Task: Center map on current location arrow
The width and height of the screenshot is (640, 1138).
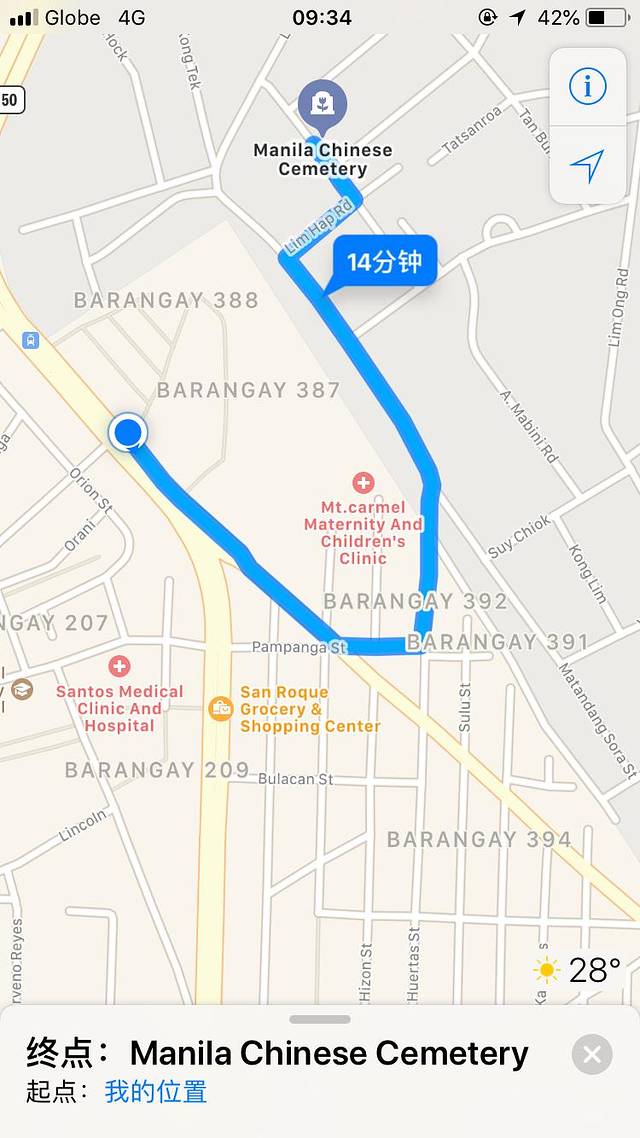Action: [587, 166]
